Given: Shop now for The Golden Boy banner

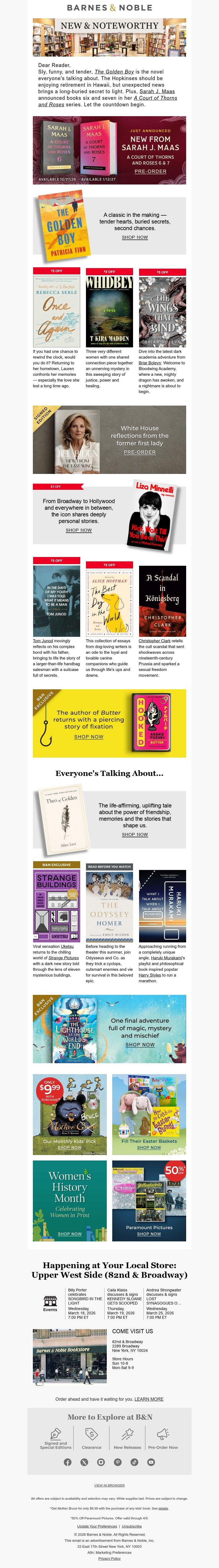Looking at the screenshot, I should click(x=135, y=238).
